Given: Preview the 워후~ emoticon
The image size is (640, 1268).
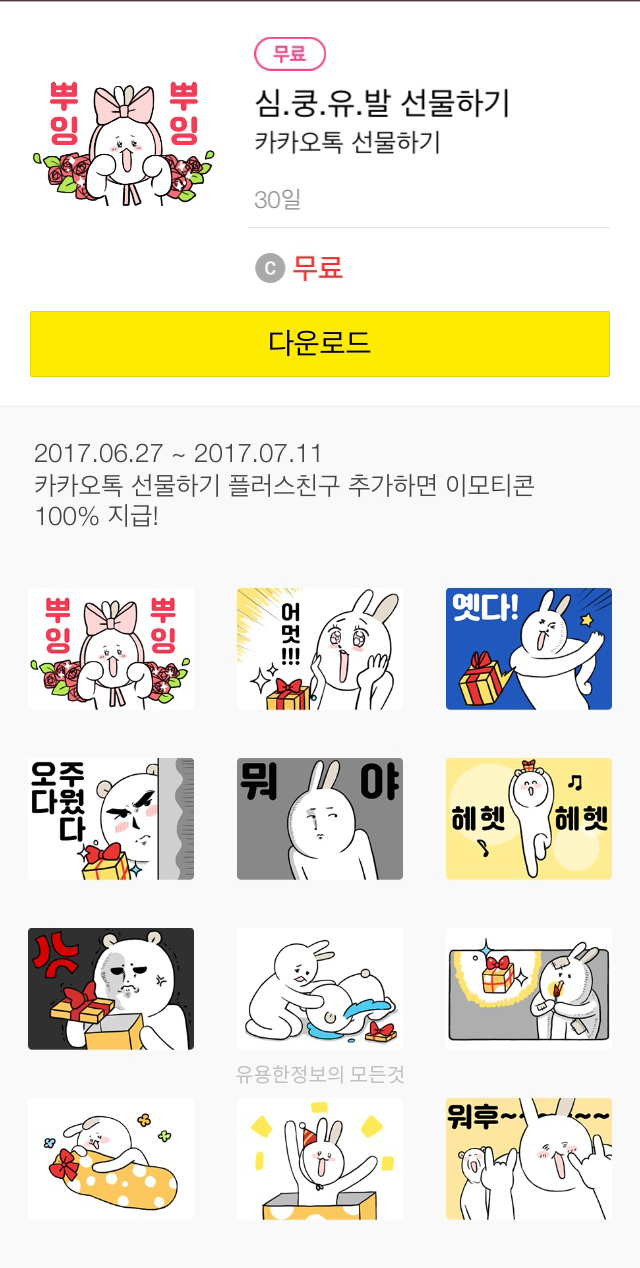Looking at the screenshot, I should (x=529, y=1159).
